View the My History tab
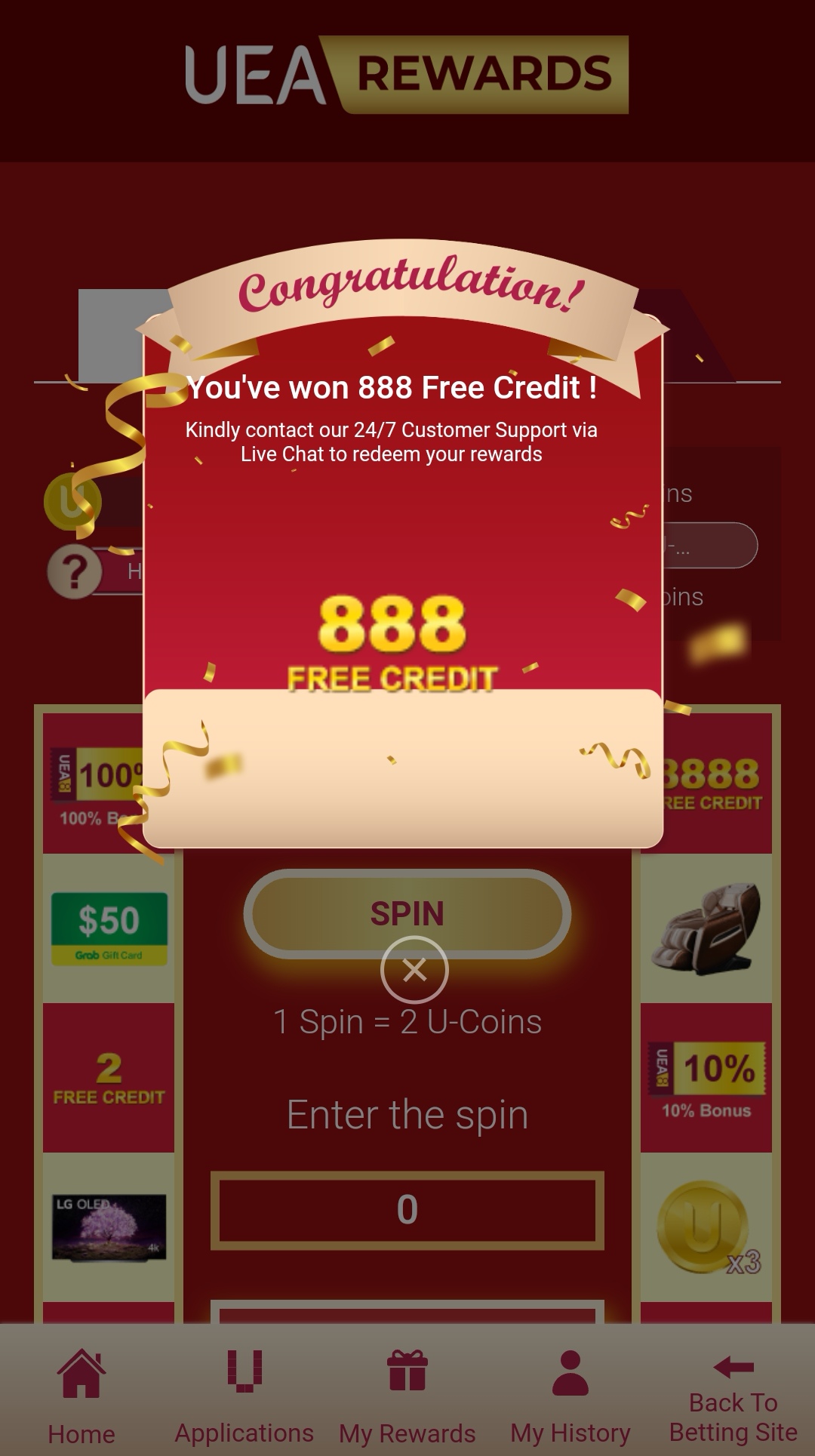This screenshot has width=815, height=1456. click(570, 1396)
